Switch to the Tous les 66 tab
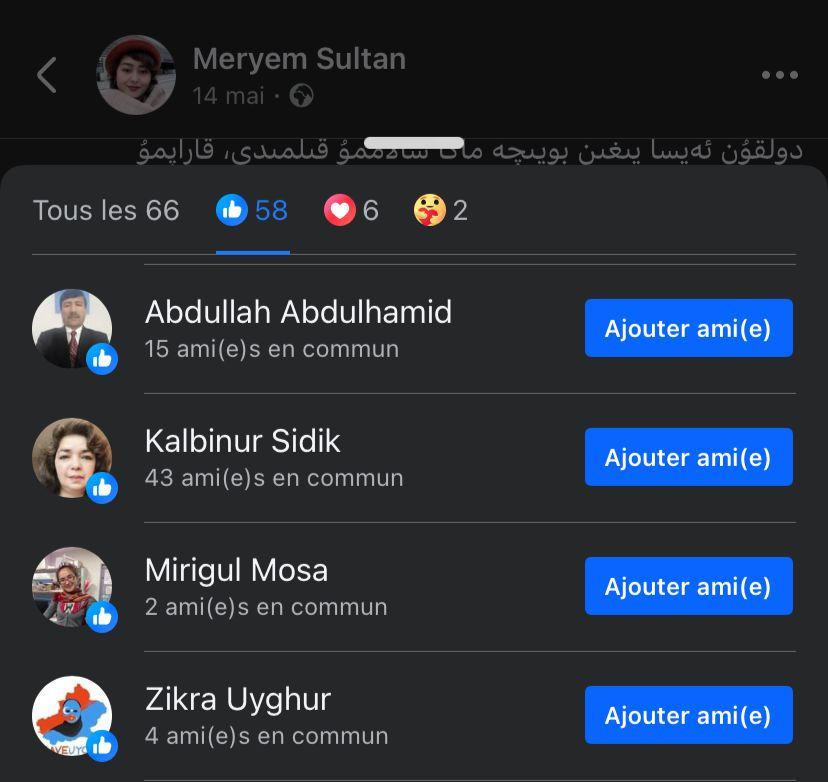Image resolution: width=828 pixels, height=782 pixels. (106, 211)
